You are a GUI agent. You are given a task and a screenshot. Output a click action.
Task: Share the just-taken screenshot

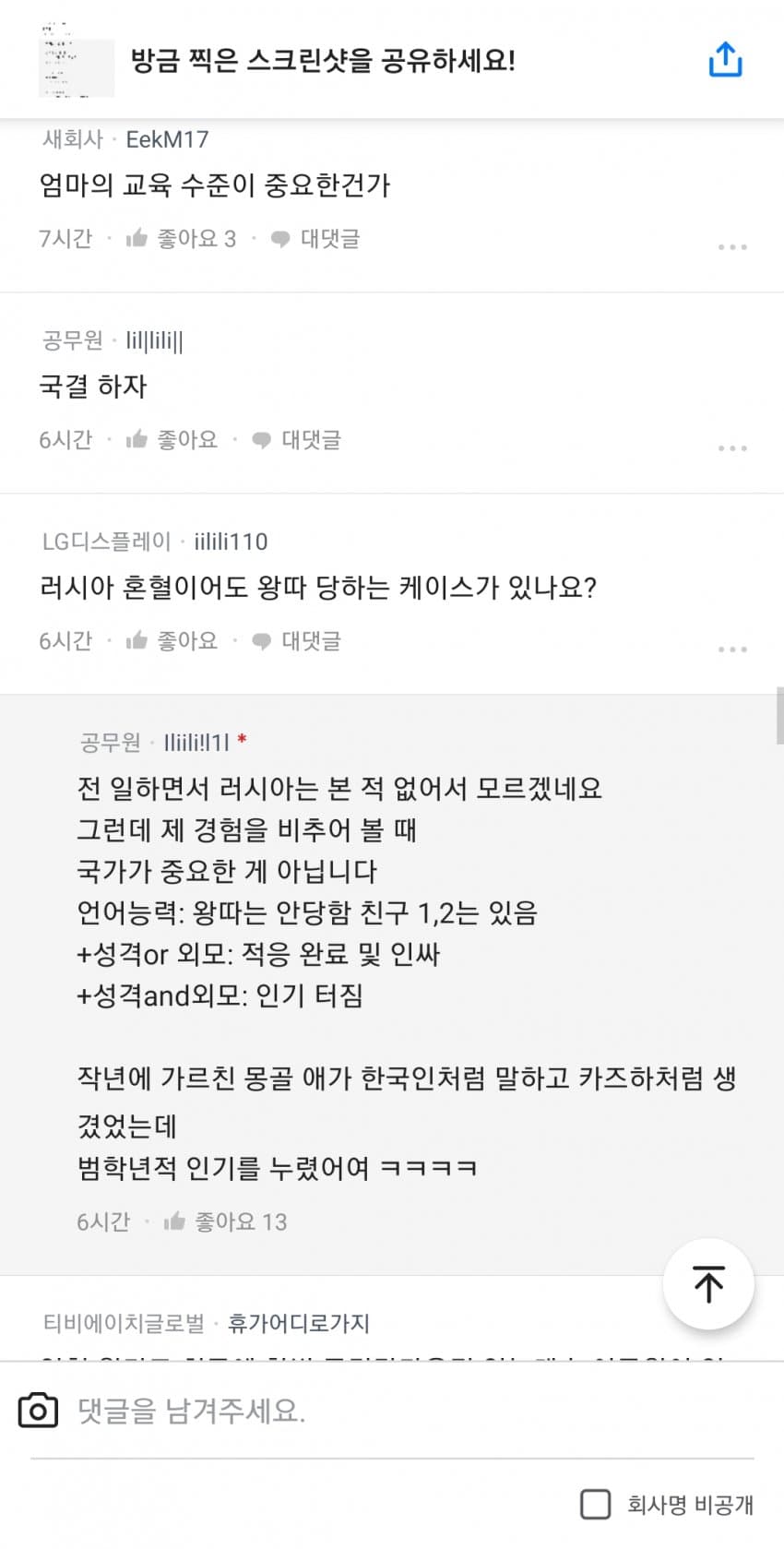[725, 60]
